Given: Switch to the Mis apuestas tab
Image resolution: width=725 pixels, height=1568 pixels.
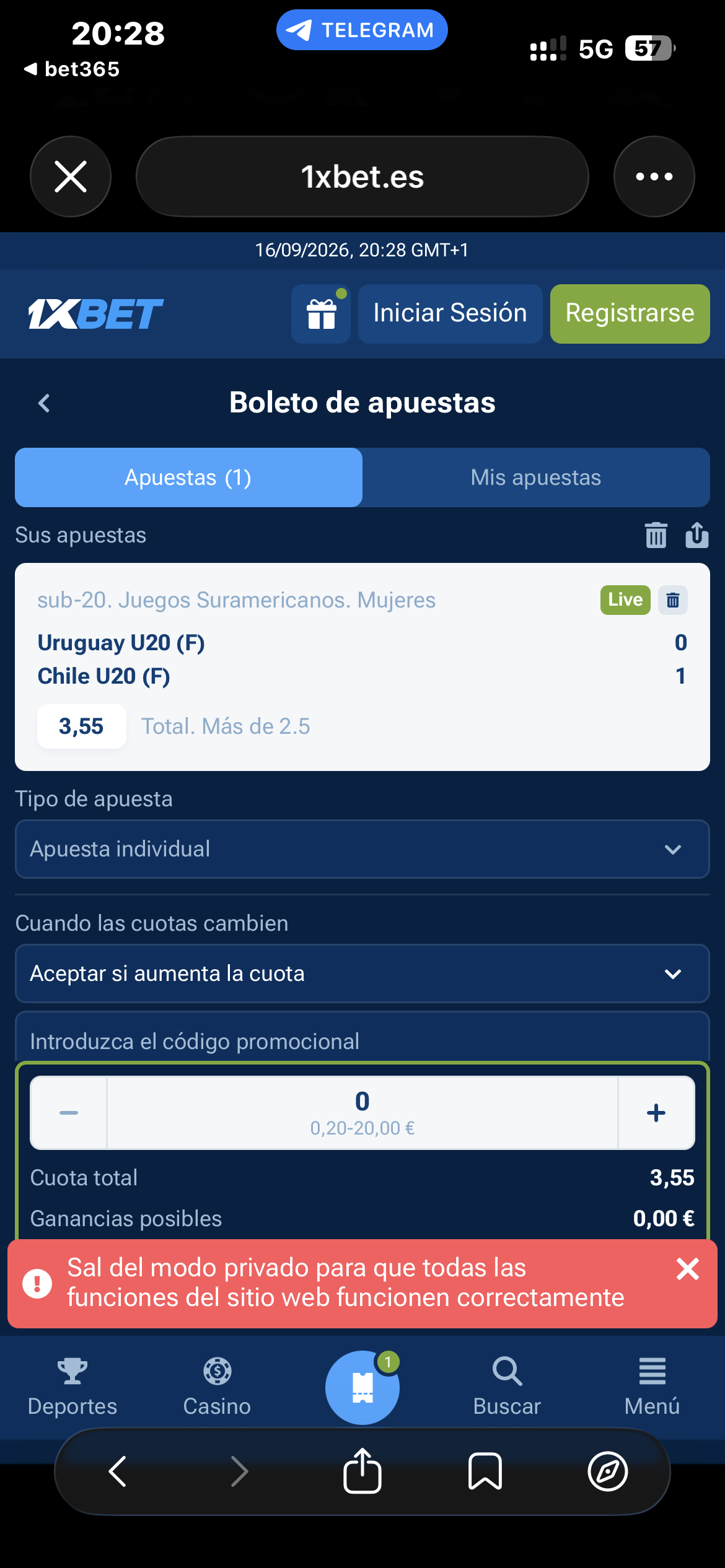Looking at the screenshot, I should (536, 477).
